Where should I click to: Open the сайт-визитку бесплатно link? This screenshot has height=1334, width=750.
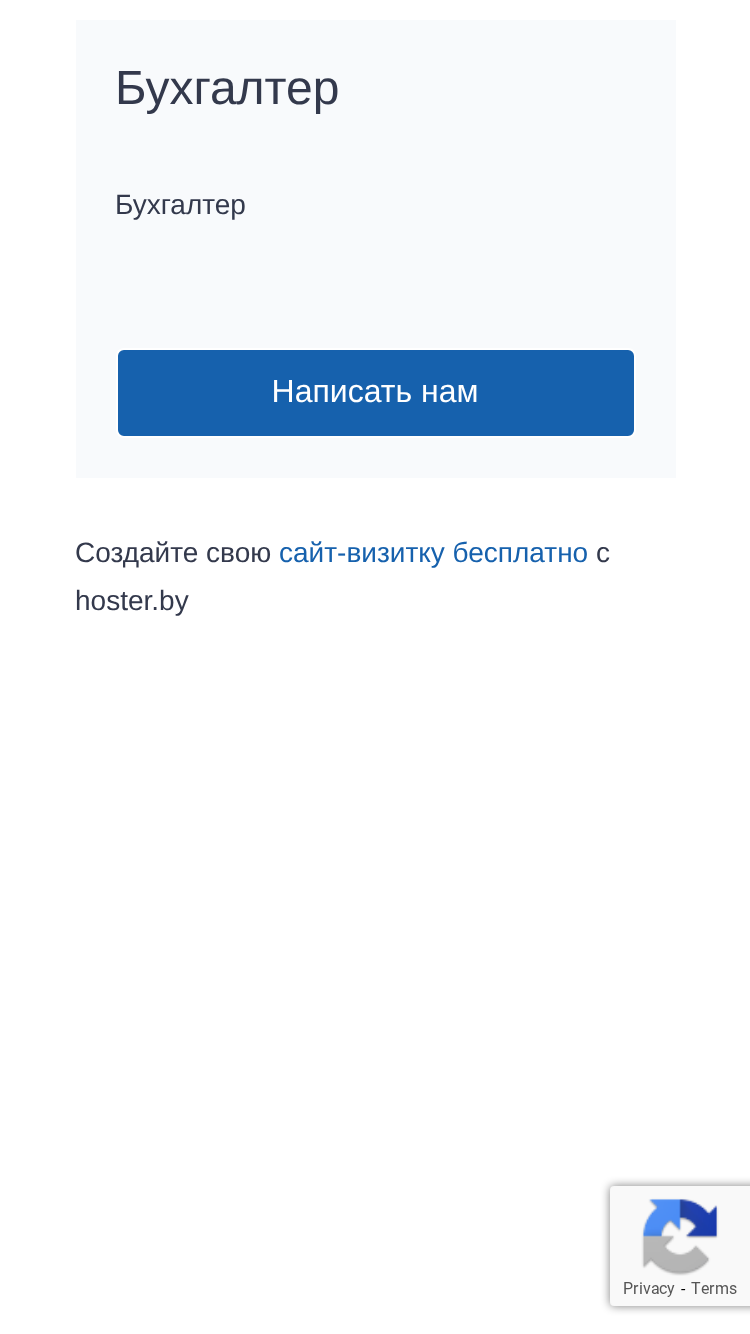433,552
